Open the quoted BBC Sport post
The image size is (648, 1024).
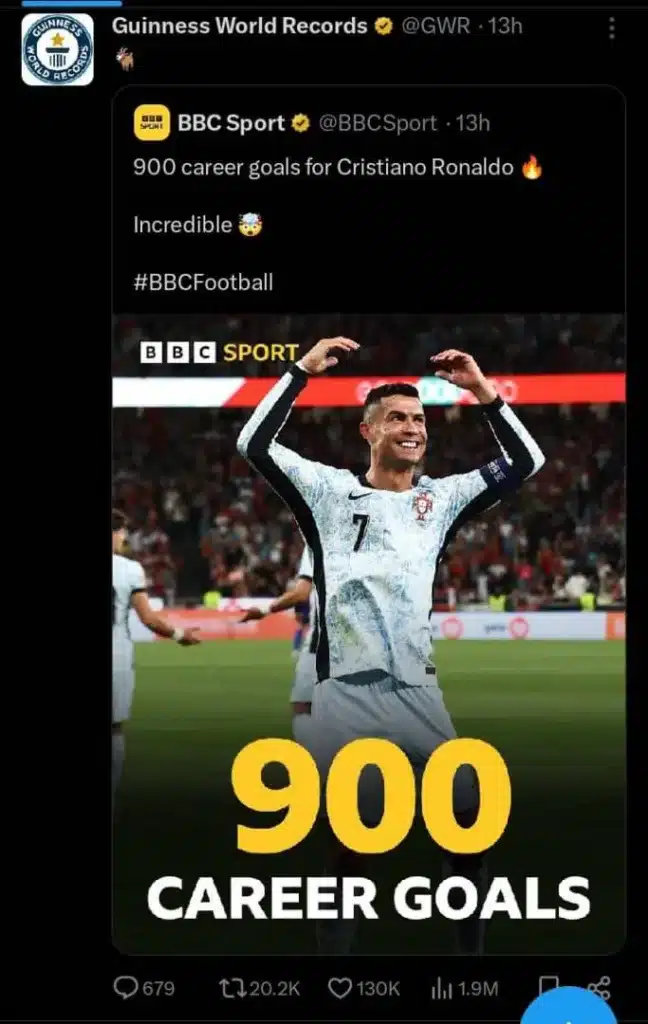pos(368,200)
